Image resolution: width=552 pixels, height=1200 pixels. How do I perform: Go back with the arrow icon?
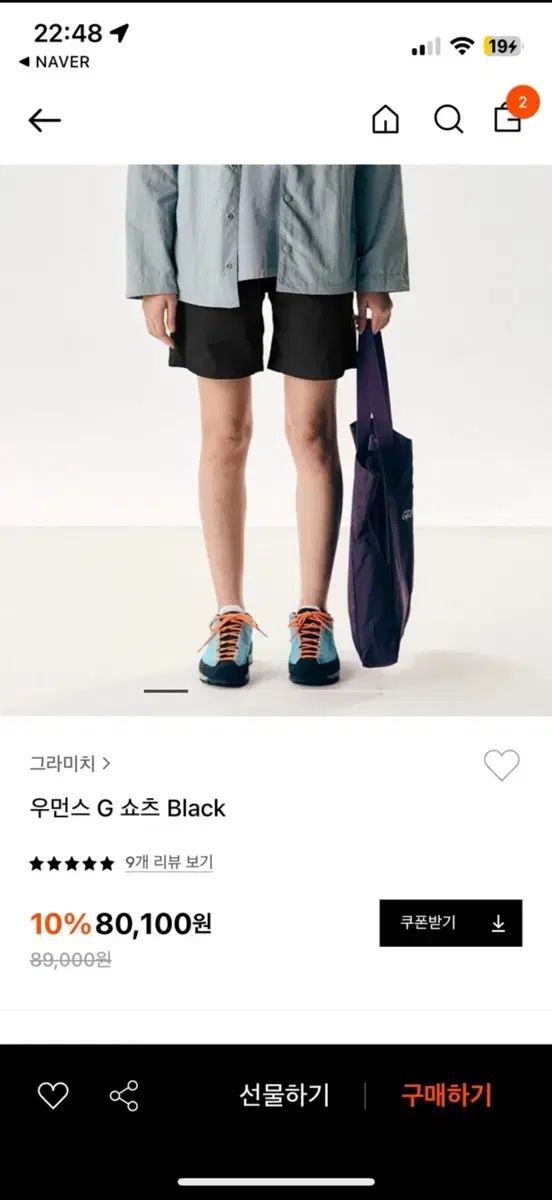(44, 121)
